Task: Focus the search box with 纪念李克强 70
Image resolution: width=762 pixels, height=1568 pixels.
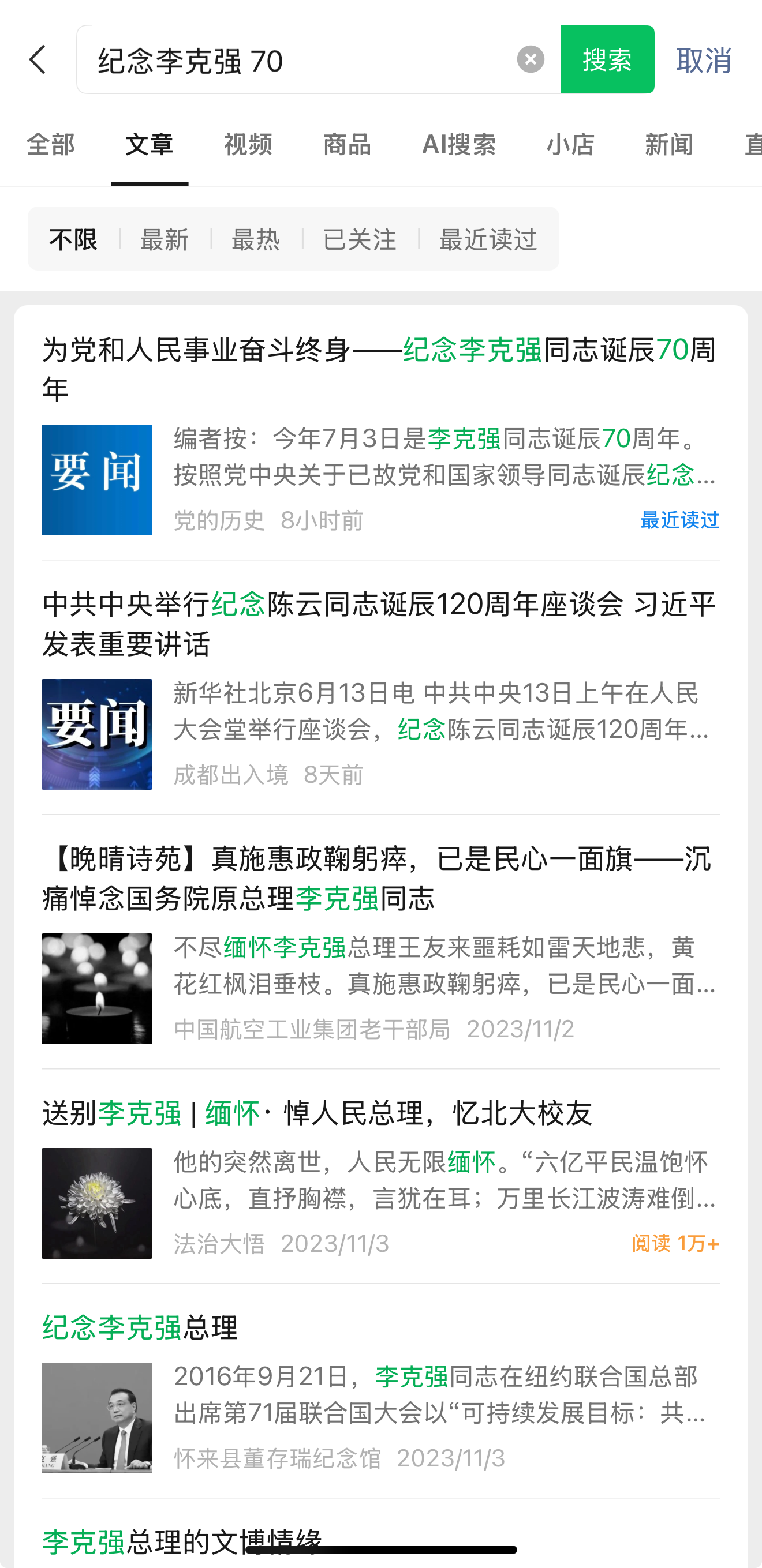Action: [x=298, y=60]
